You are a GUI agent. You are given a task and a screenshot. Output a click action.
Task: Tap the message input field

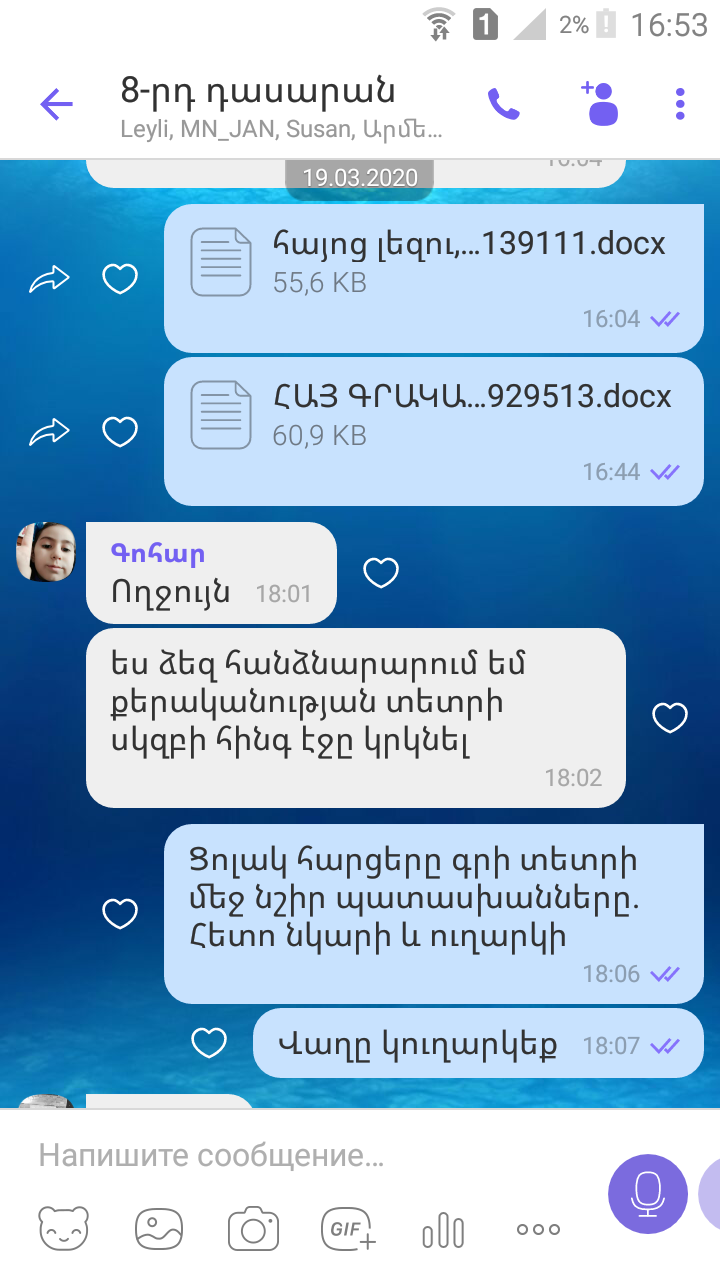(310, 1157)
